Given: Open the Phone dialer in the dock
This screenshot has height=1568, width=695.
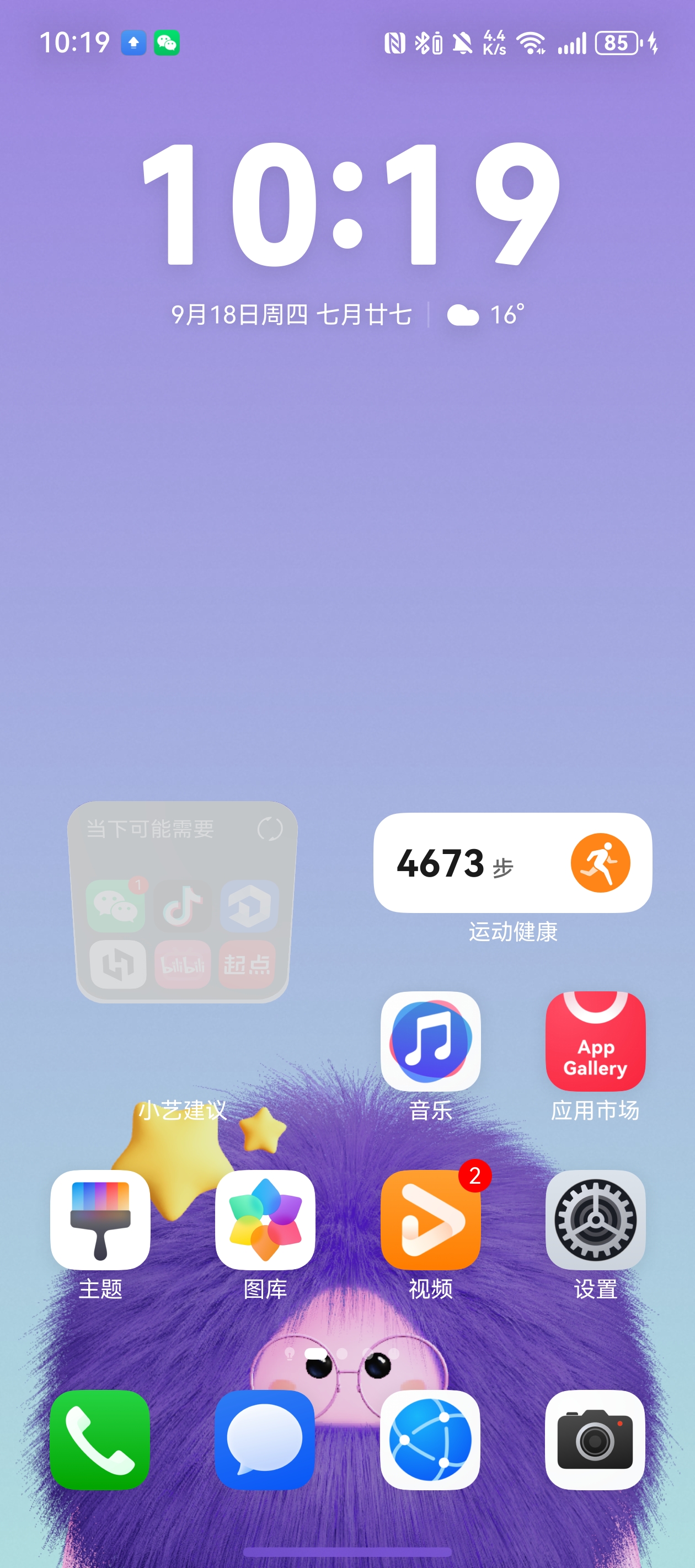Looking at the screenshot, I should pos(100,1440).
